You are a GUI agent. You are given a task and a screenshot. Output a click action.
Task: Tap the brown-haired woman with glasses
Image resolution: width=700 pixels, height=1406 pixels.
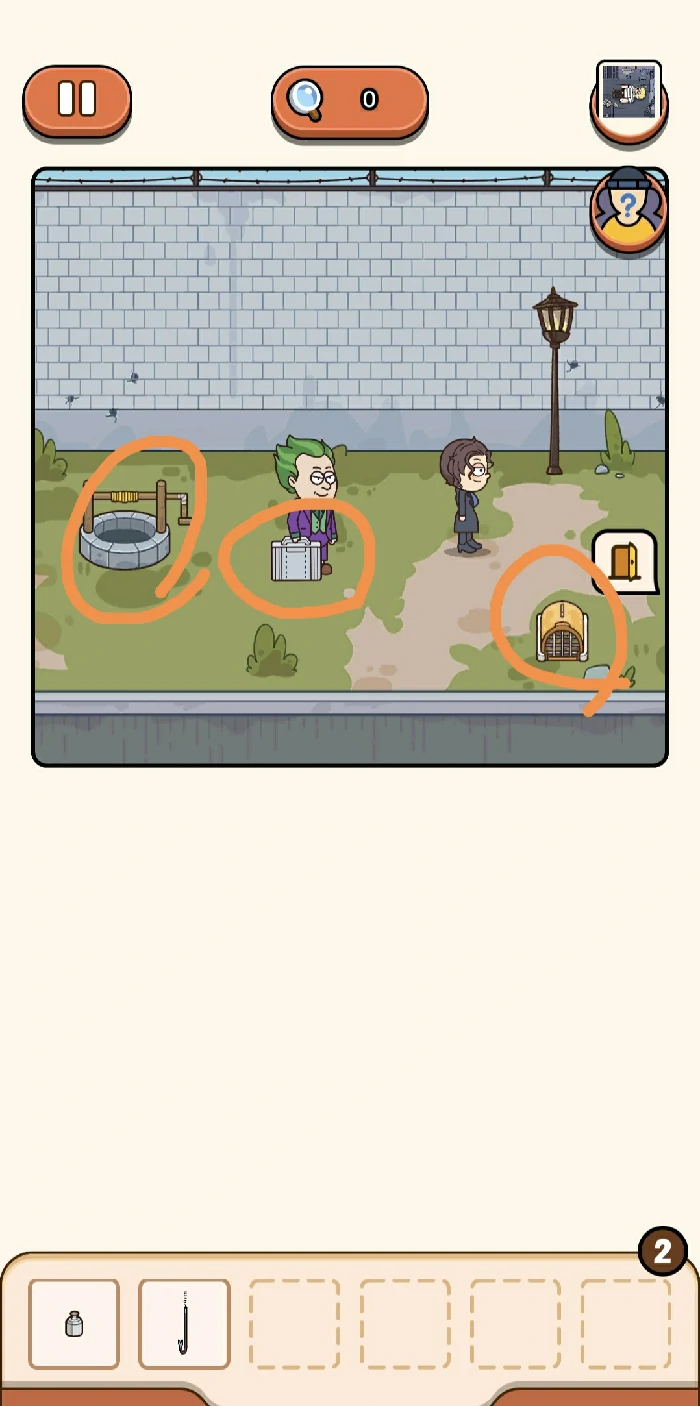pyautogui.click(x=468, y=490)
